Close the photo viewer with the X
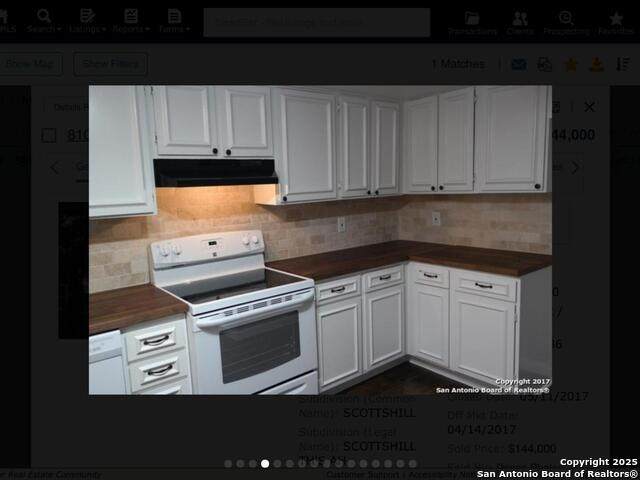 pyautogui.click(x=589, y=107)
